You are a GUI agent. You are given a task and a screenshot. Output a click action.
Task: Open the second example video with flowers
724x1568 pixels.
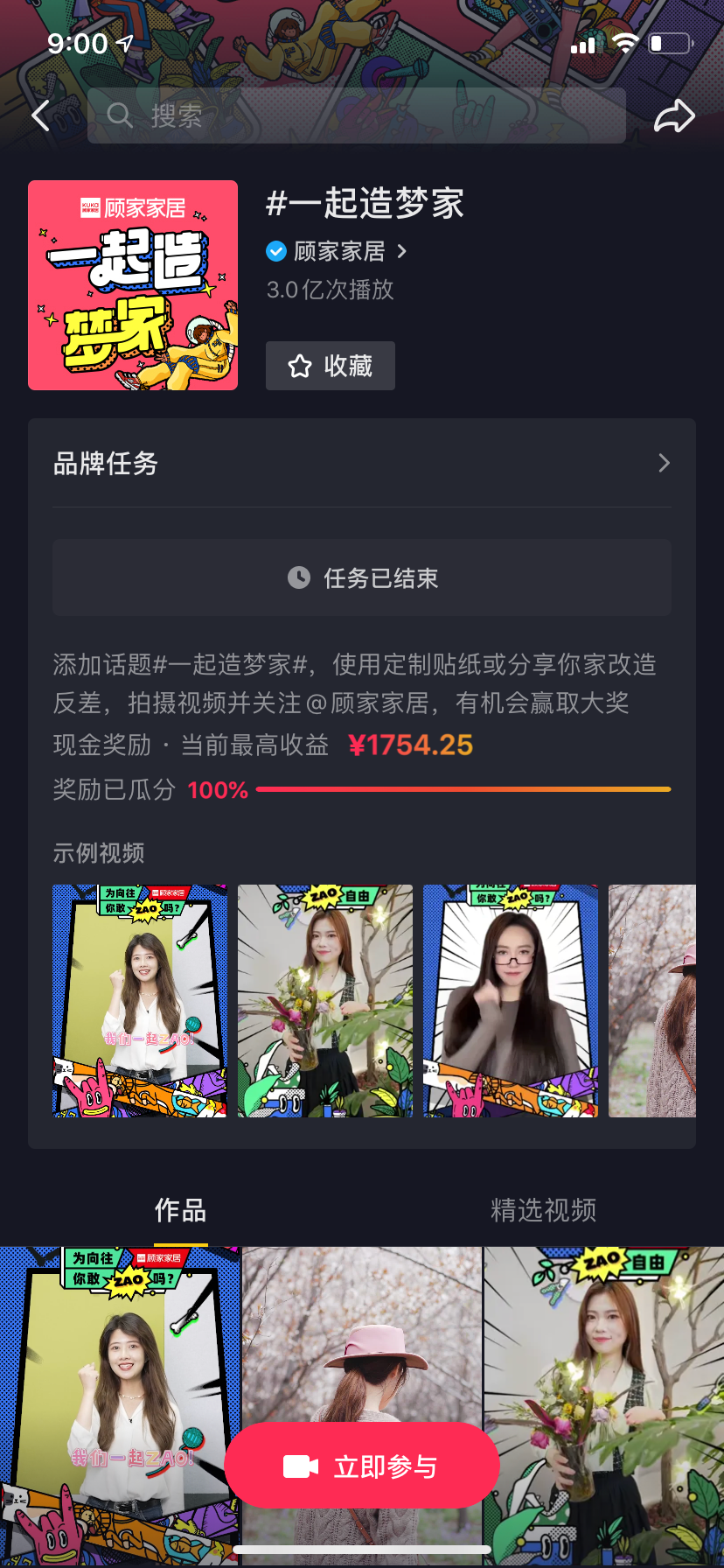(325, 1000)
